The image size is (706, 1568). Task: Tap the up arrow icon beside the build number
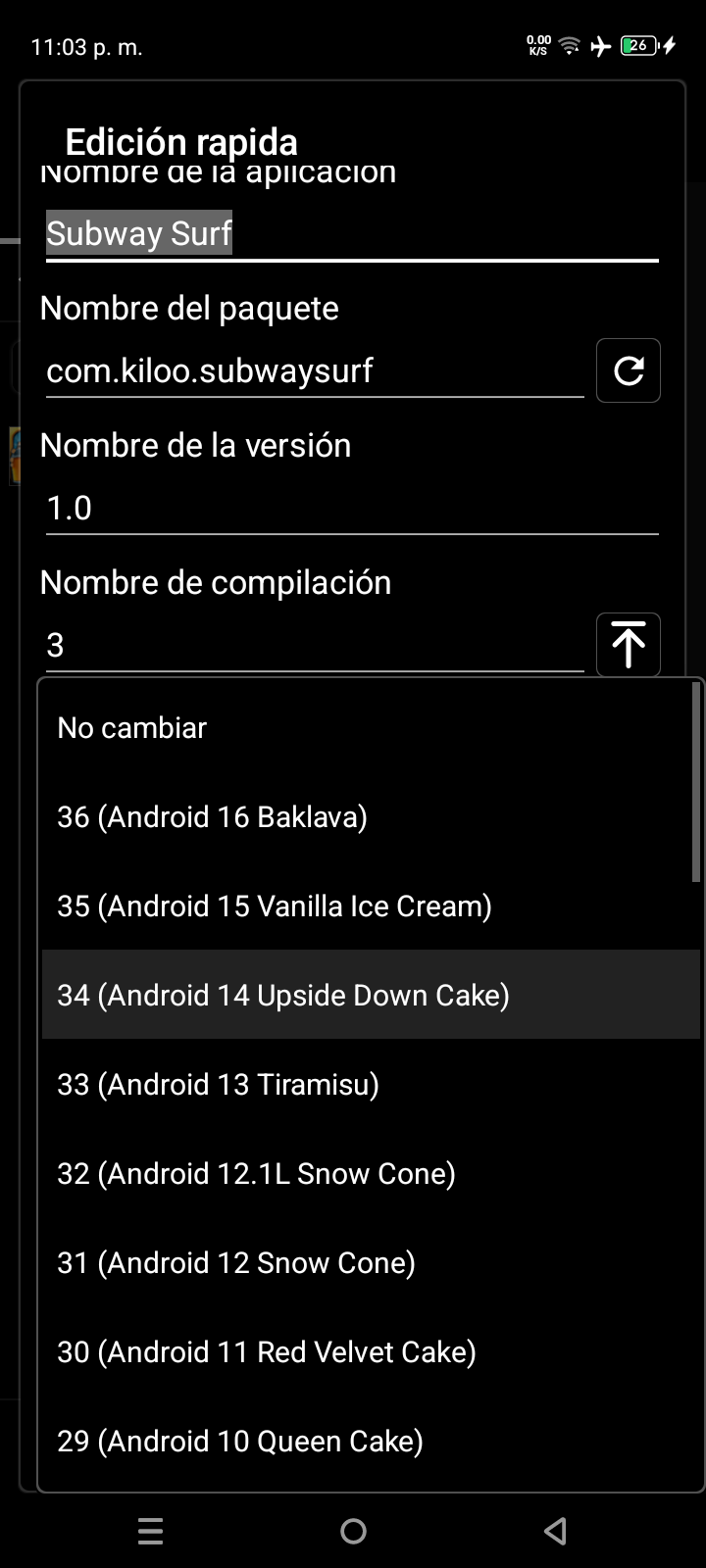click(x=629, y=645)
